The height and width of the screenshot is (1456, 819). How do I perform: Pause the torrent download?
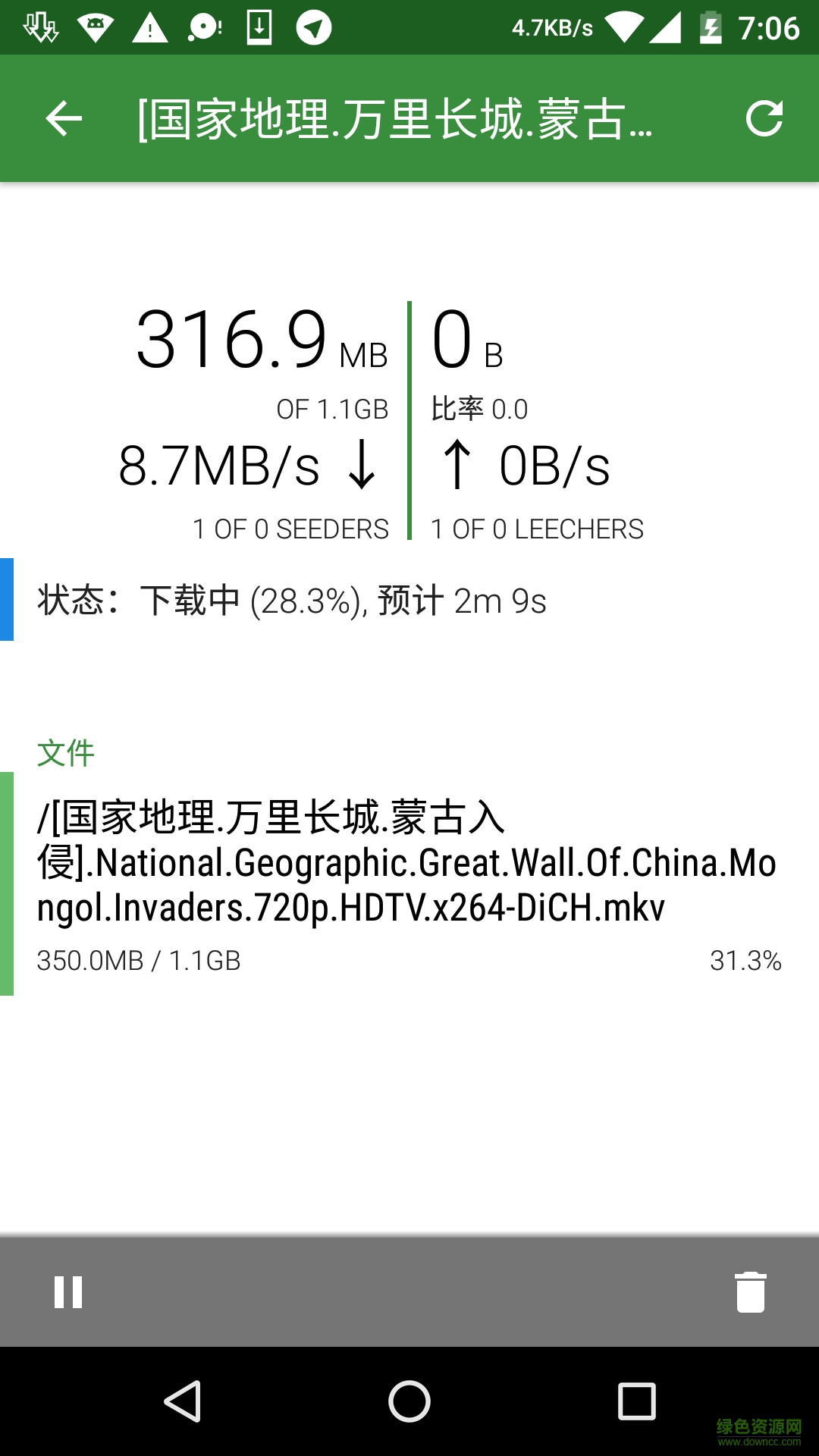67,1293
